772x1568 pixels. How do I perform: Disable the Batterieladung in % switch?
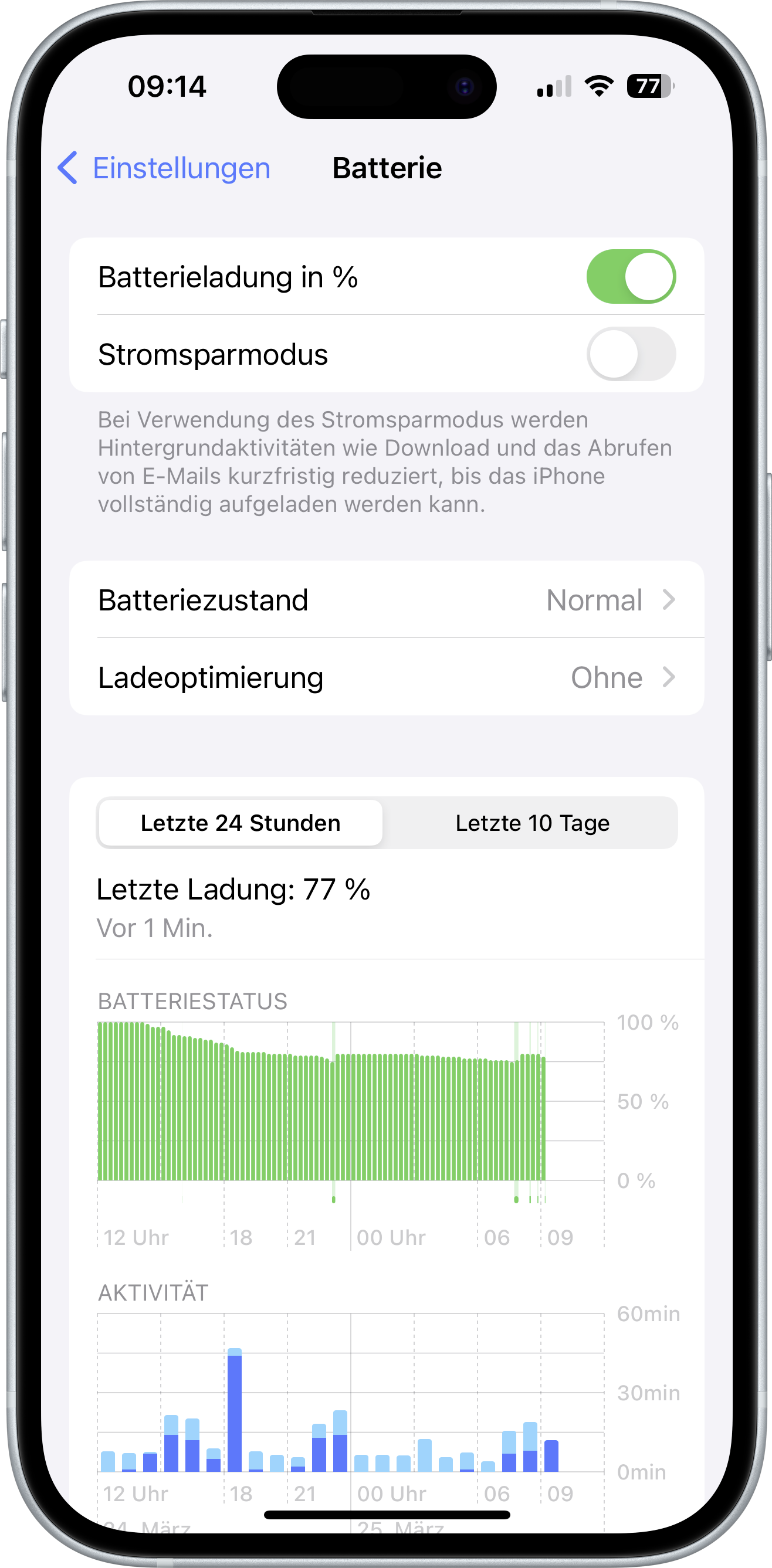630,277
